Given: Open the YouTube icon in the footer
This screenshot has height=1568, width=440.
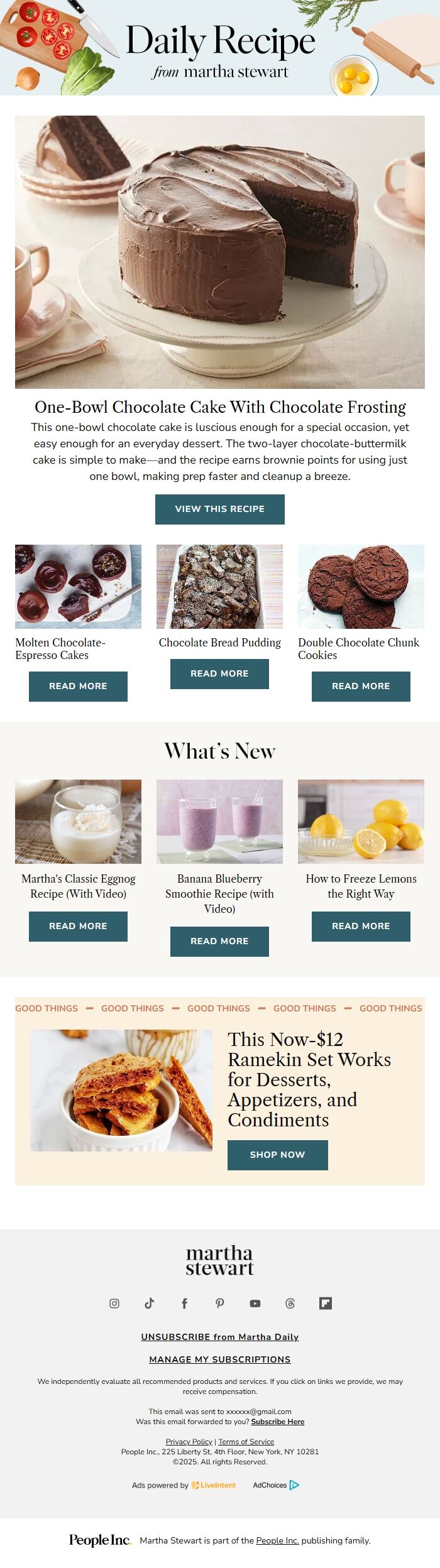Looking at the screenshot, I should [255, 1304].
